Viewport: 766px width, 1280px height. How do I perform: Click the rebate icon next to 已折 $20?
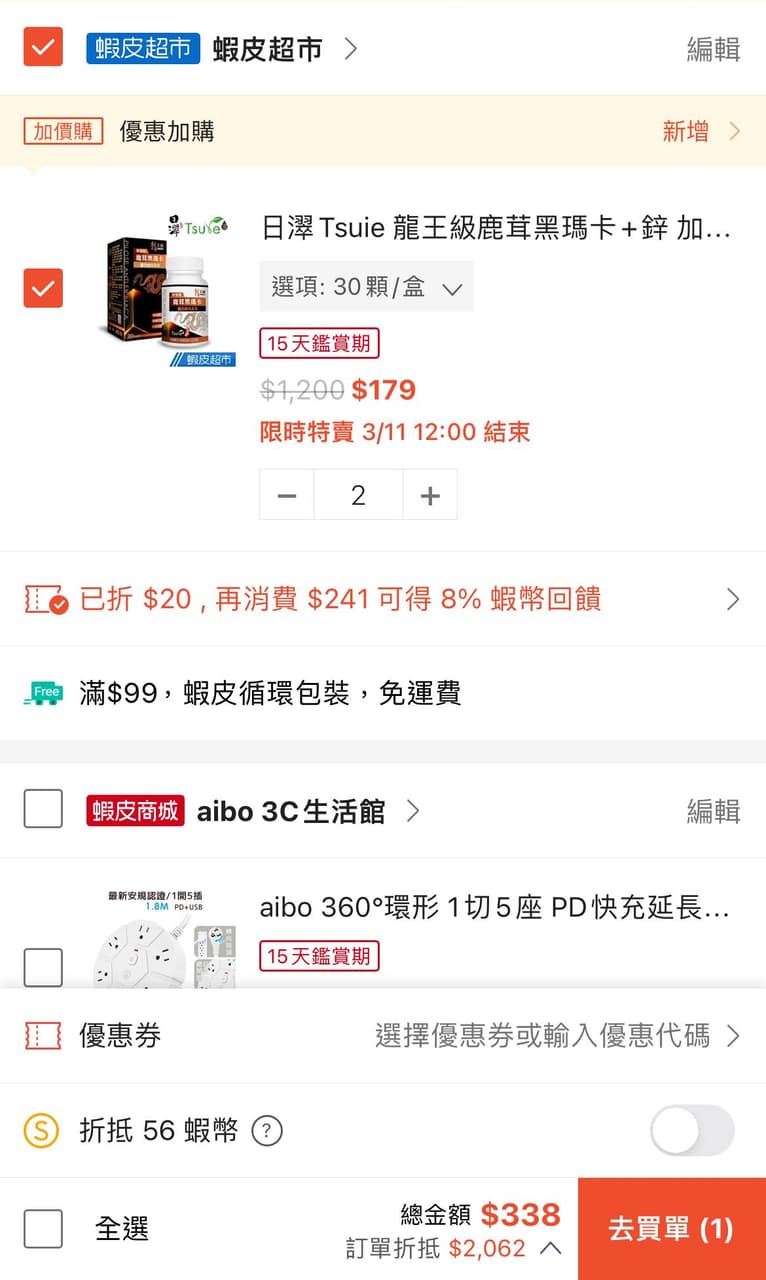pos(41,598)
